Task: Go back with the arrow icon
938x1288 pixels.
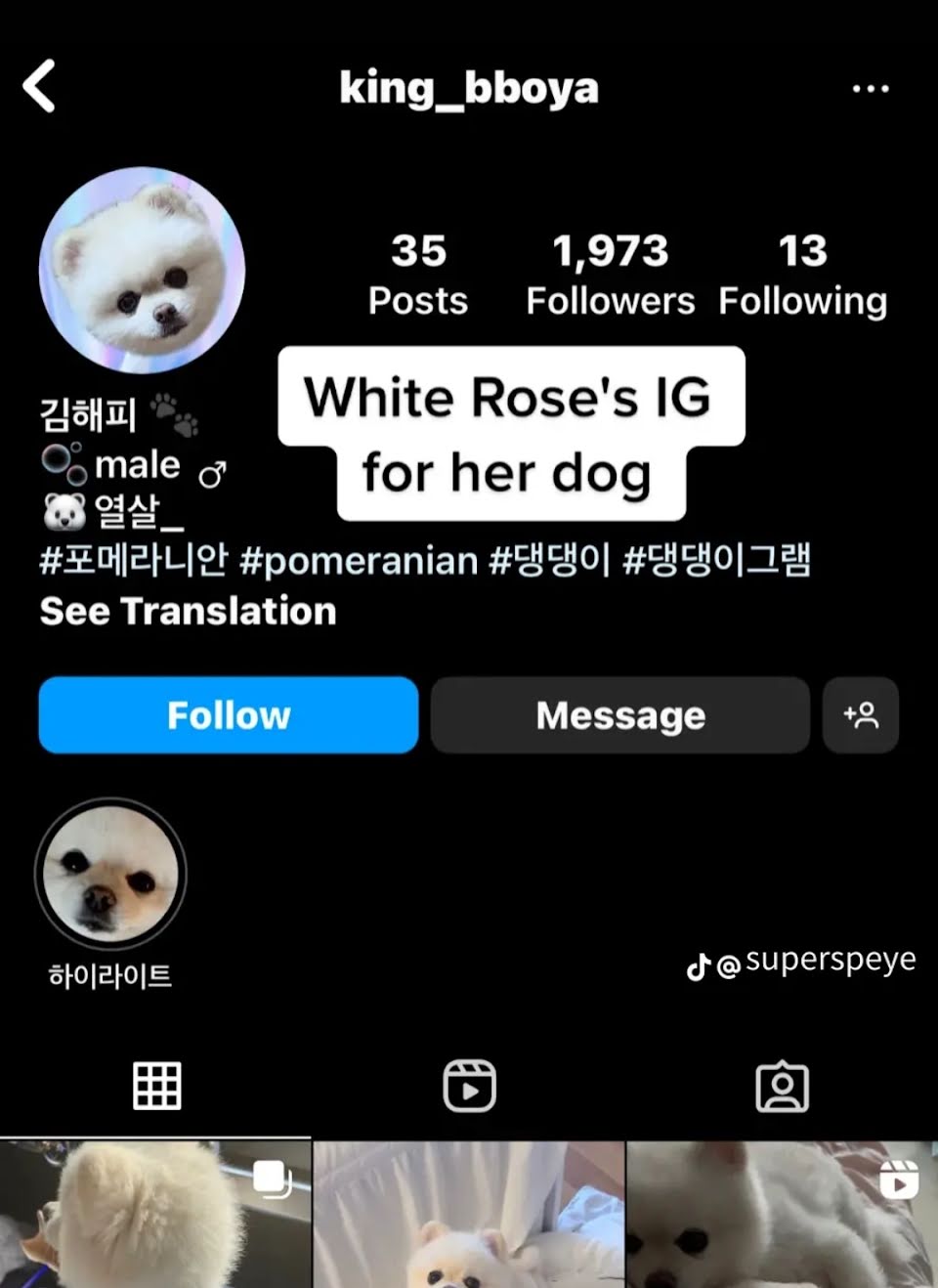Action: click(x=40, y=86)
